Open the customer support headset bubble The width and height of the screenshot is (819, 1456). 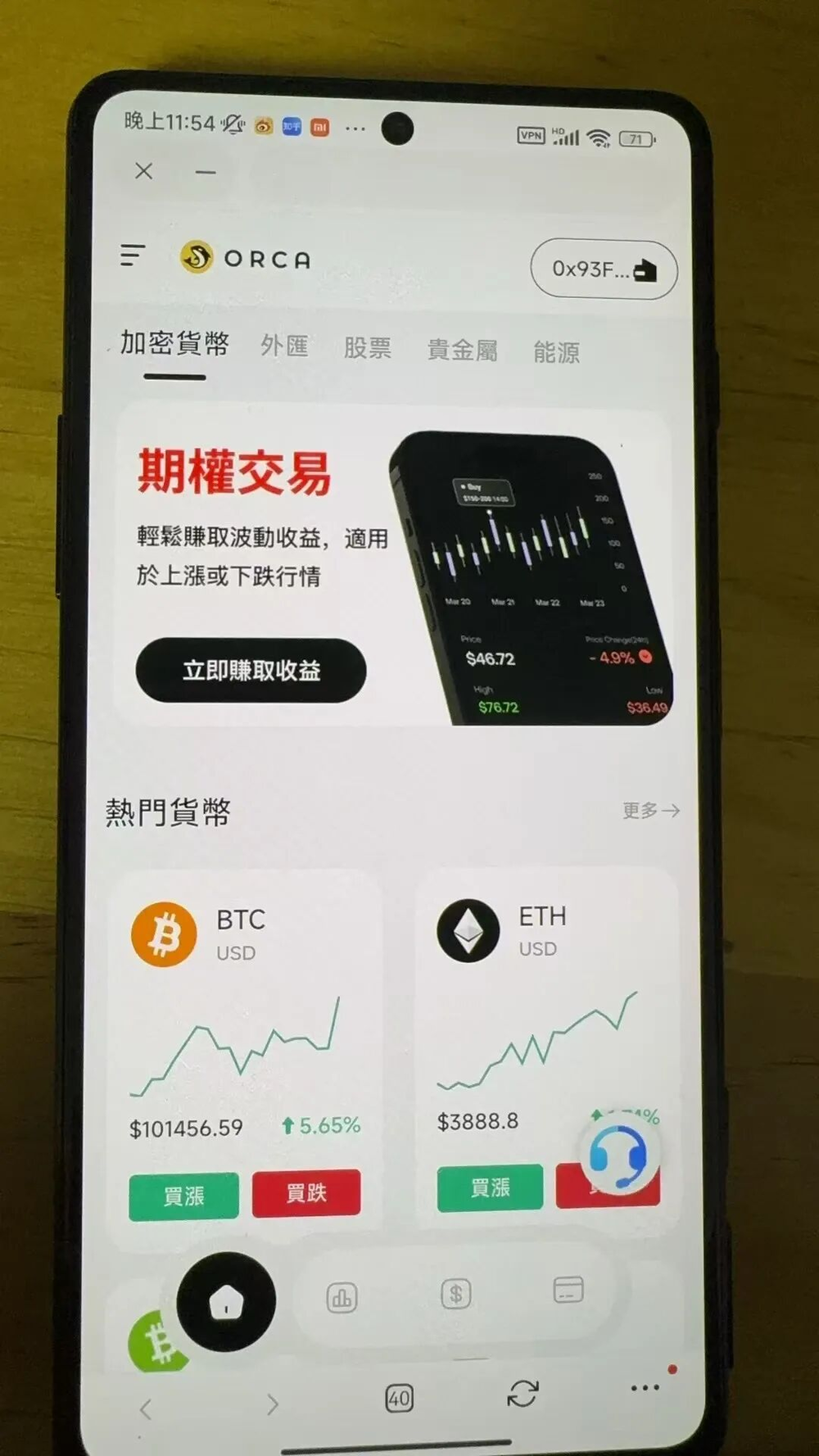[x=619, y=1155]
